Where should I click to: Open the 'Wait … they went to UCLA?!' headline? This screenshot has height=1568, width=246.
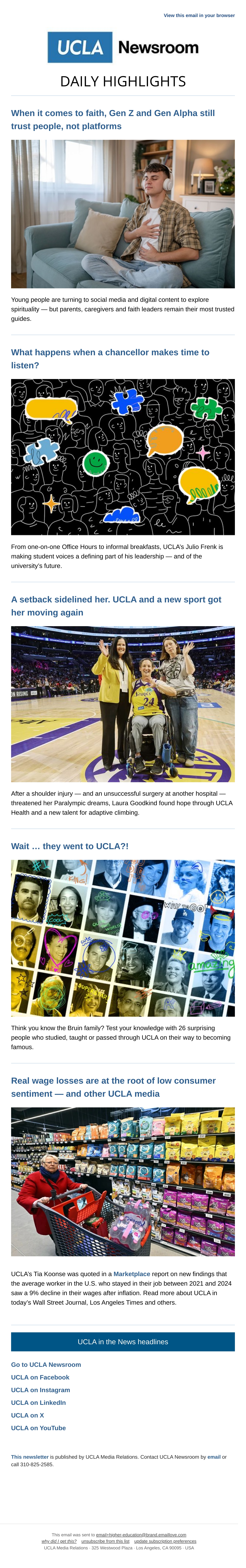[x=70, y=846]
